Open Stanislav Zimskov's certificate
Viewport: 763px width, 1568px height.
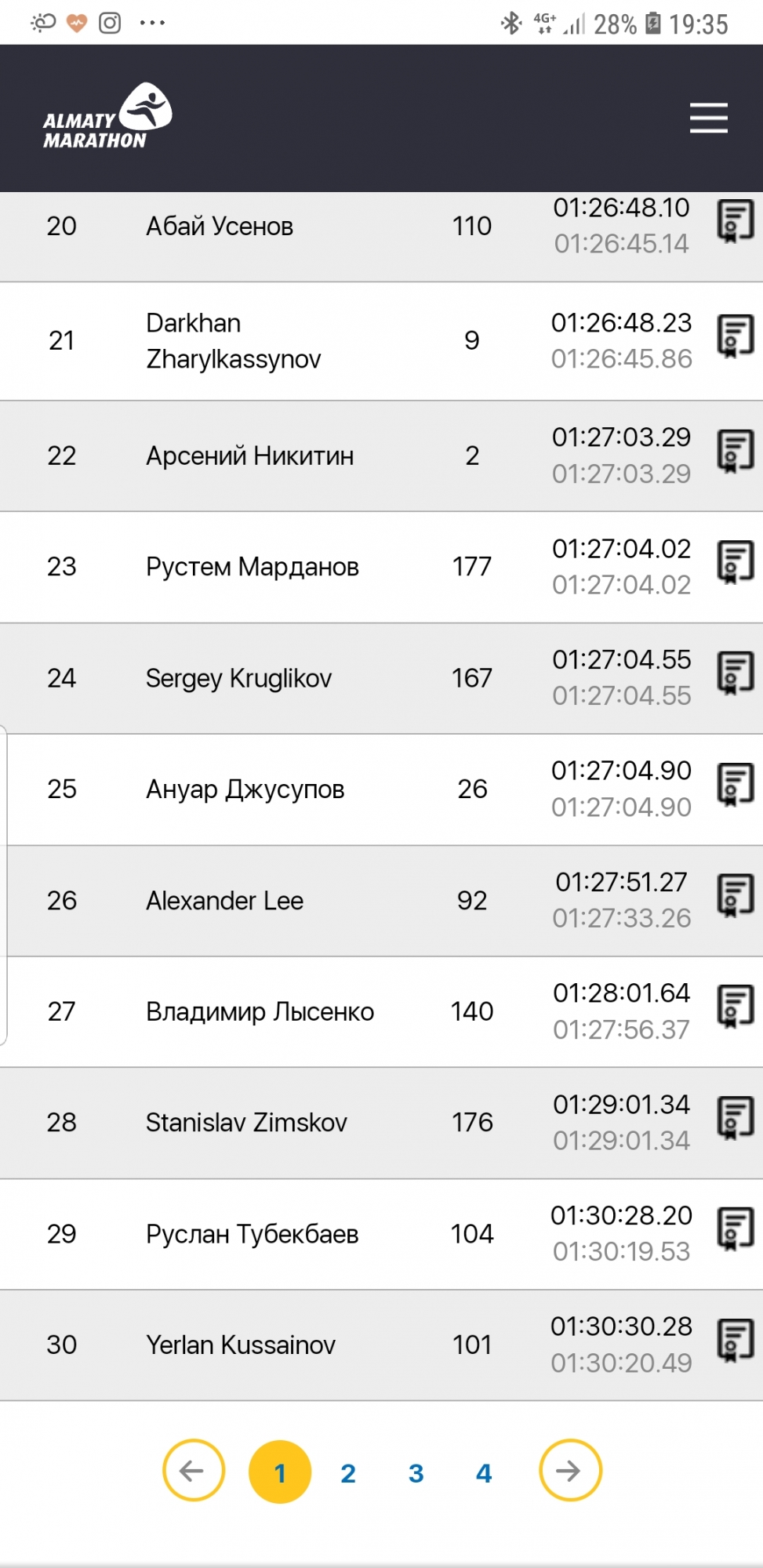click(735, 1119)
